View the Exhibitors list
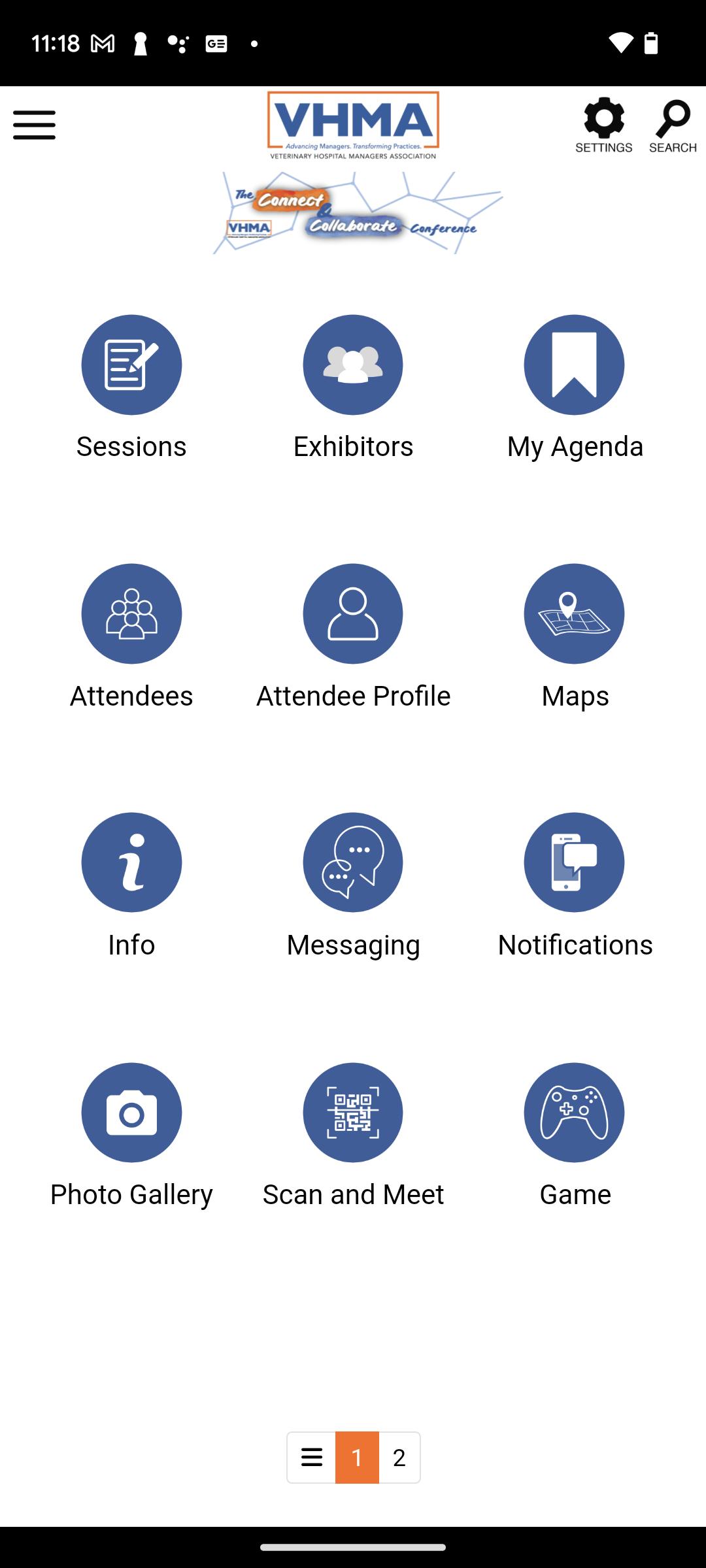Screen dimensions: 706x1568 [353, 388]
